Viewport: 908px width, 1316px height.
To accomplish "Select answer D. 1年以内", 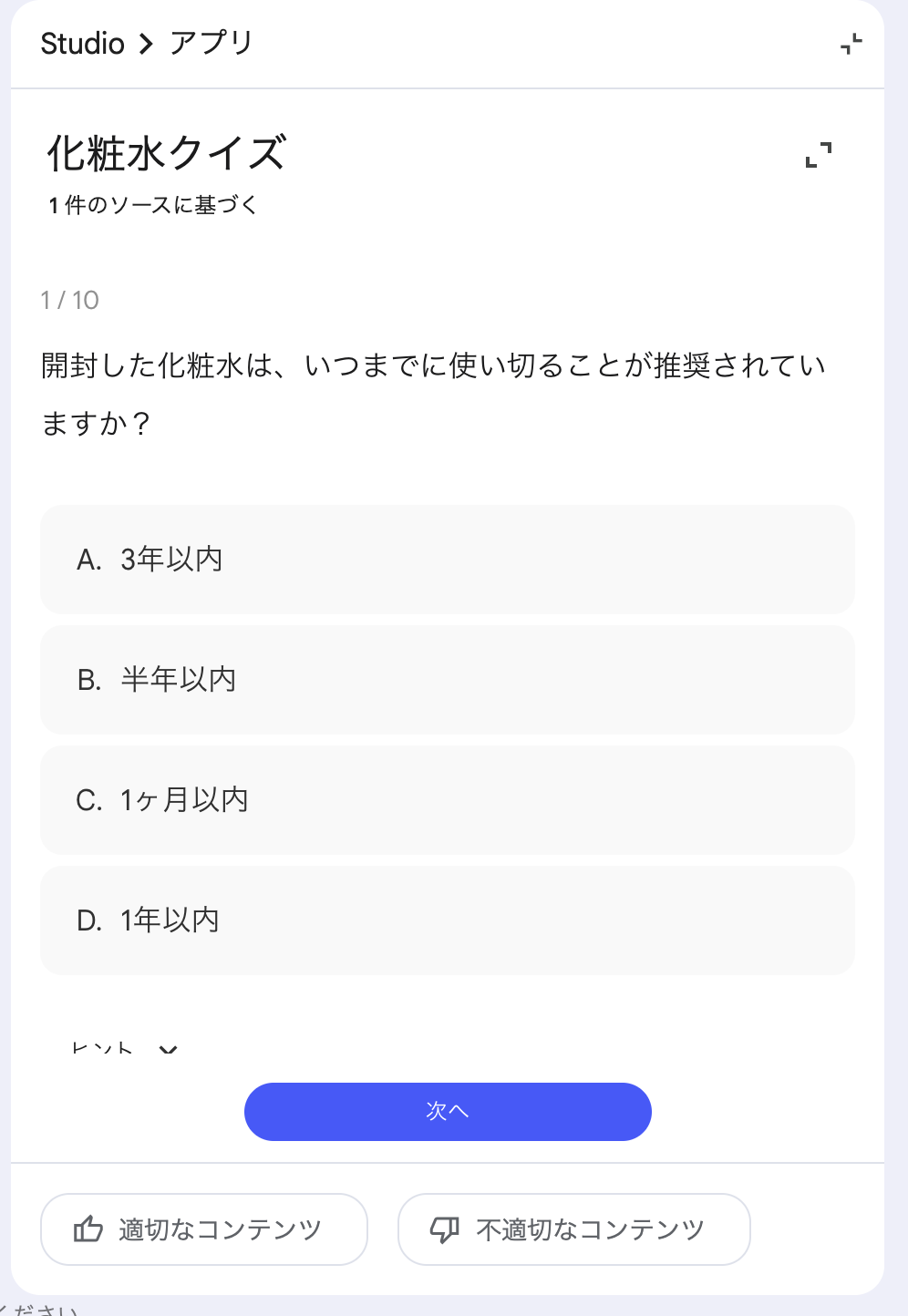I will pyautogui.click(x=447, y=920).
